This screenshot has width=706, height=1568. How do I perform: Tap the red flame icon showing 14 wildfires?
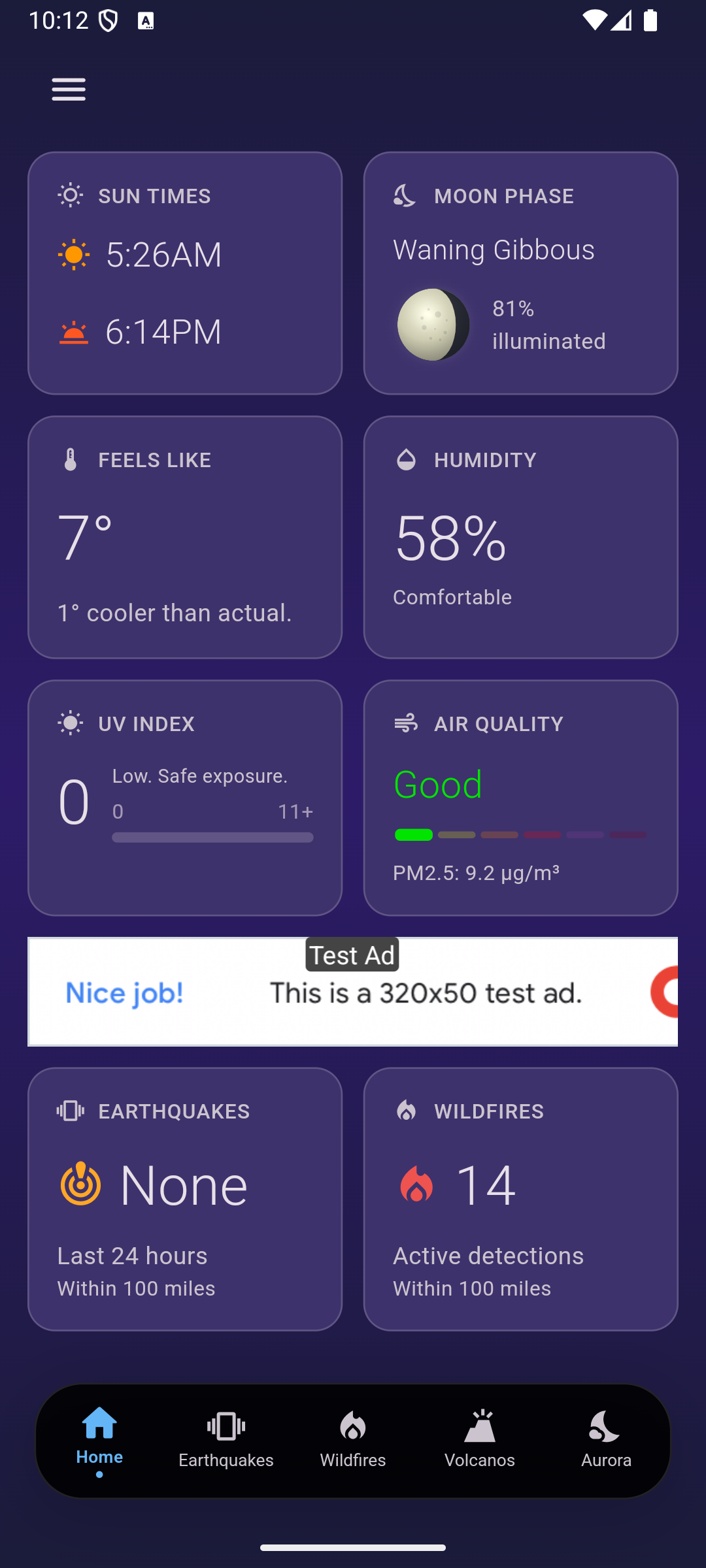pos(416,1184)
